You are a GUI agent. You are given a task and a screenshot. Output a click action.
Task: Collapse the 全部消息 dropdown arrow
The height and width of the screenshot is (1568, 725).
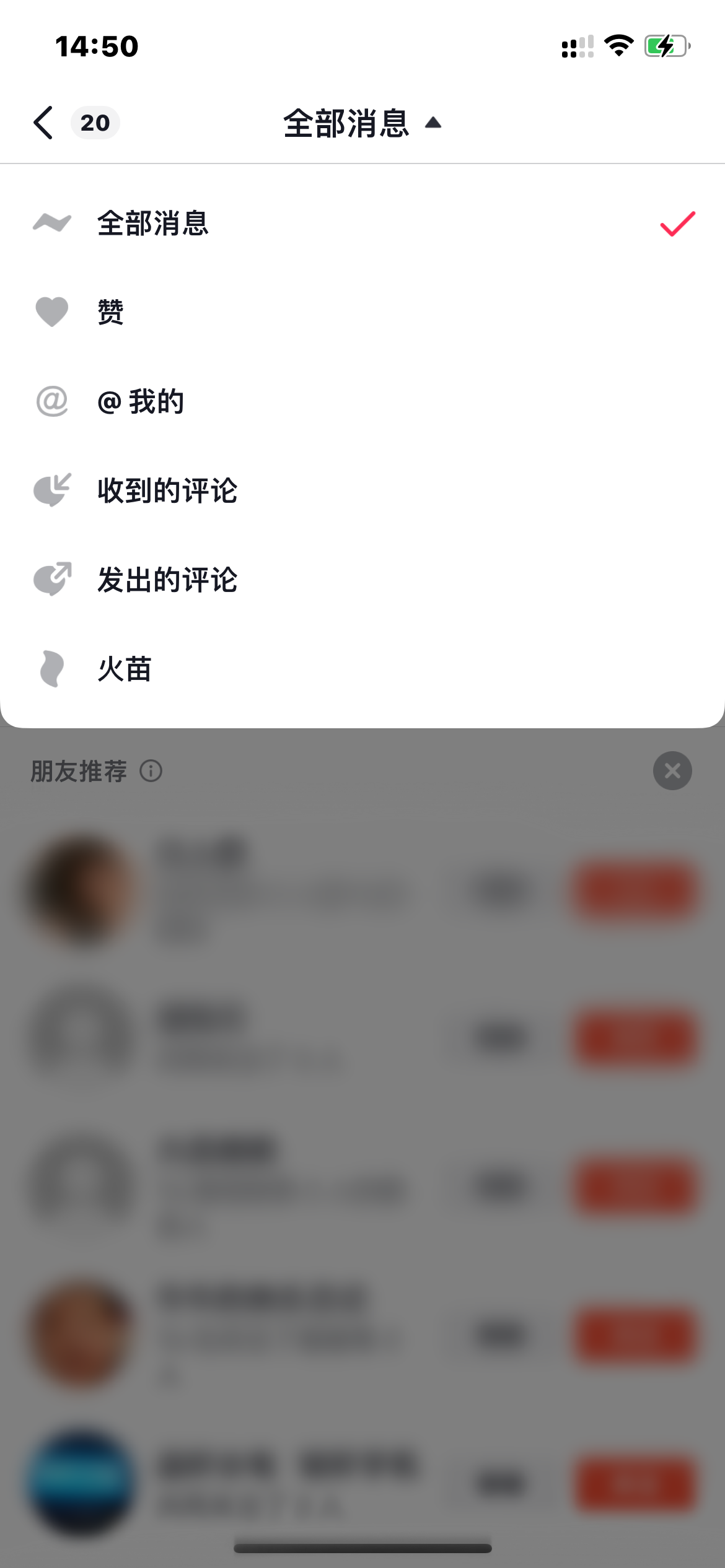point(434,122)
